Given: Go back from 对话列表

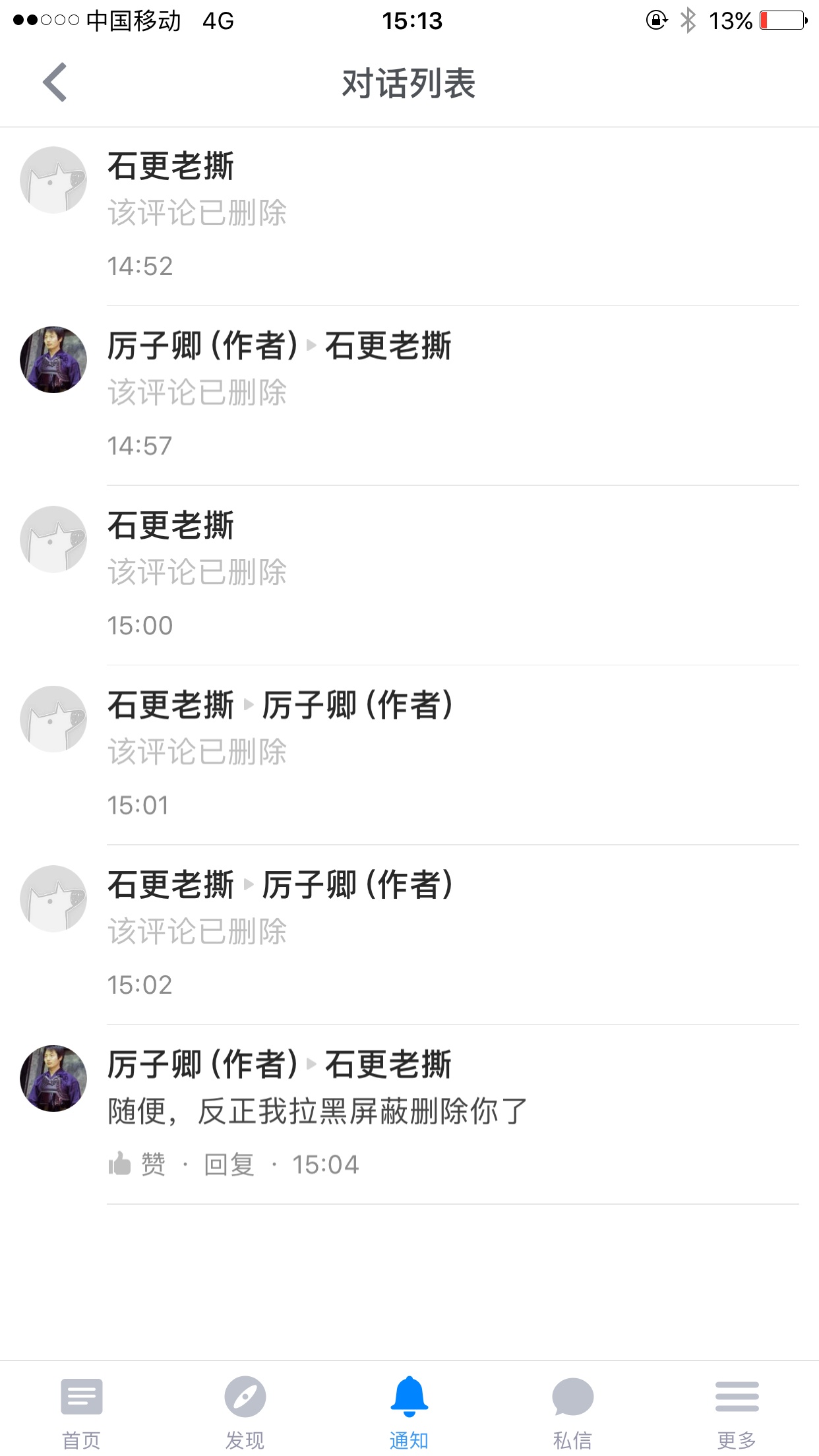Looking at the screenshot, I should click(55, 82).
